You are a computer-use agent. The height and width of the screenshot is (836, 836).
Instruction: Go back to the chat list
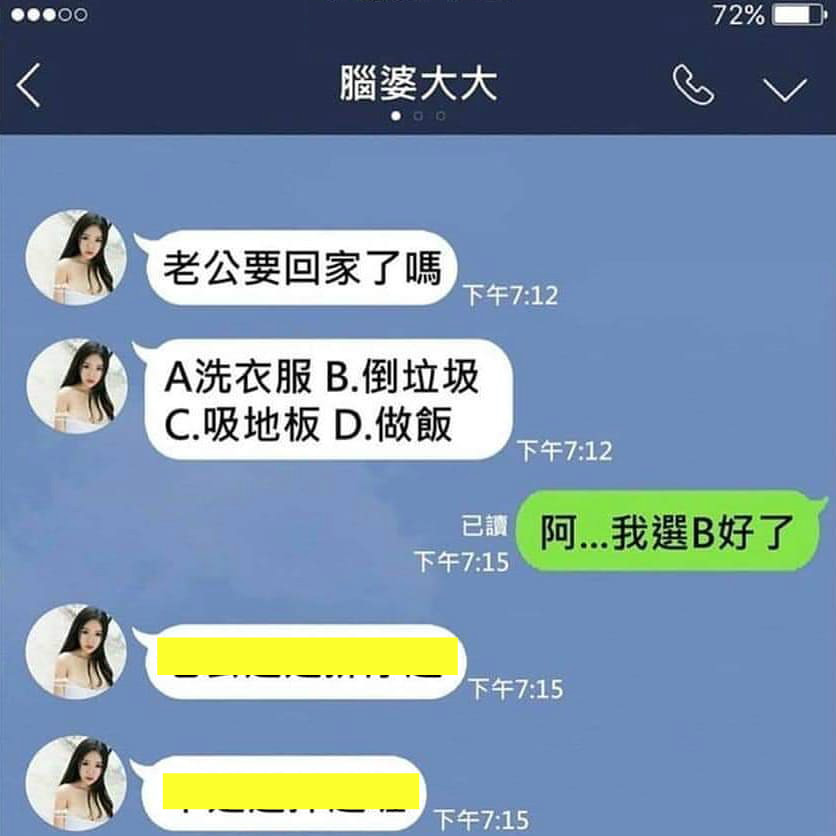point(29,86)
